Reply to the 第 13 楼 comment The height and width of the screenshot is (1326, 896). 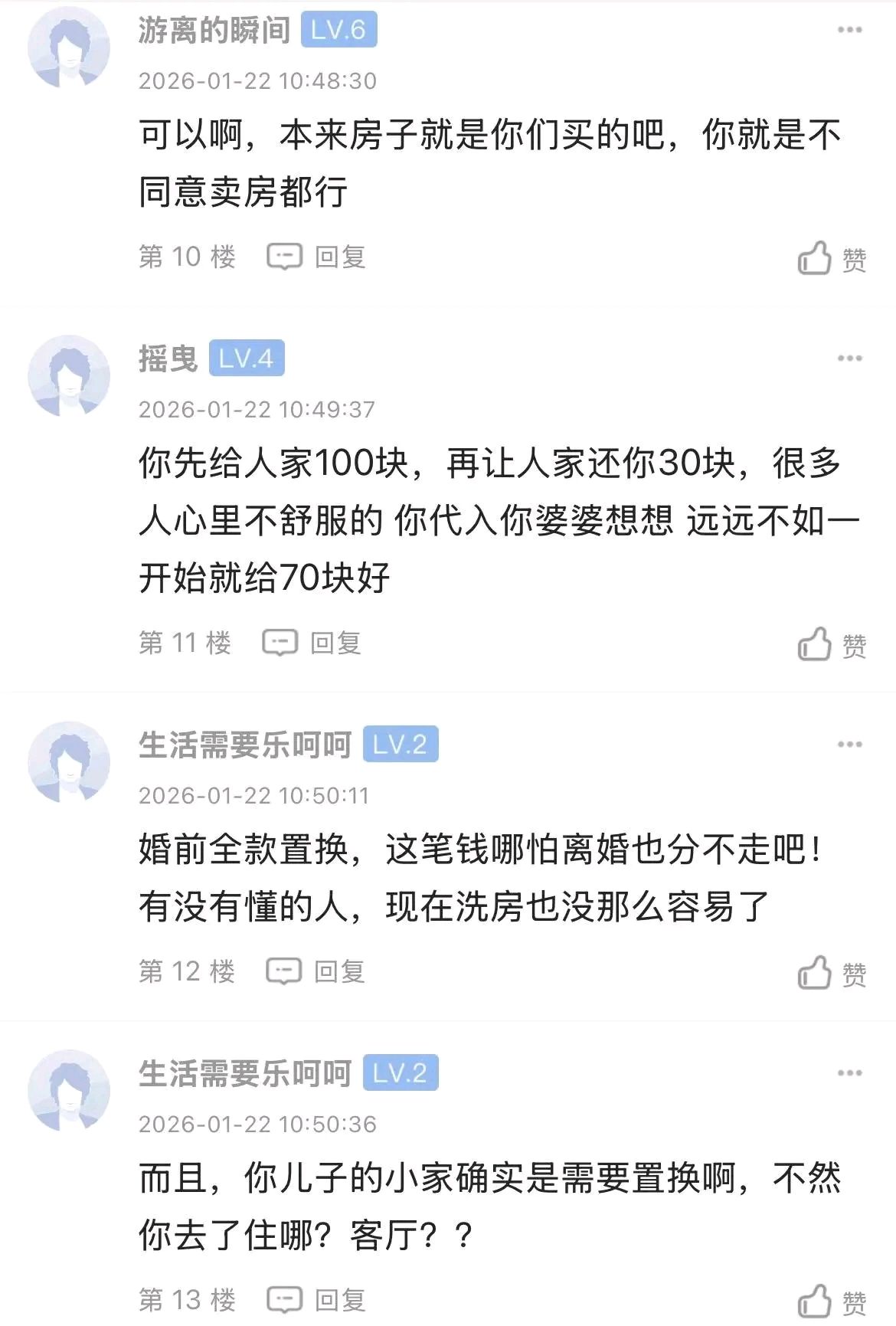tap(316, 1299)
